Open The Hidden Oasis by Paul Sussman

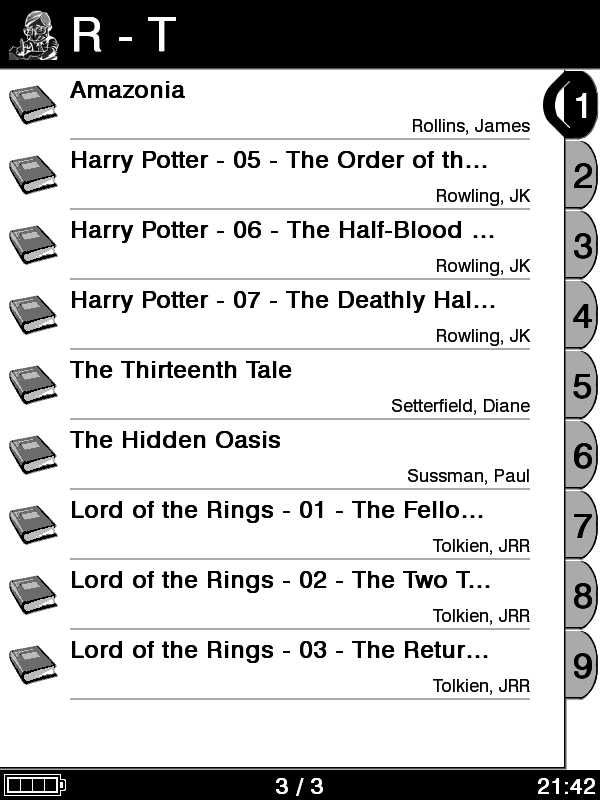(280, 454)
